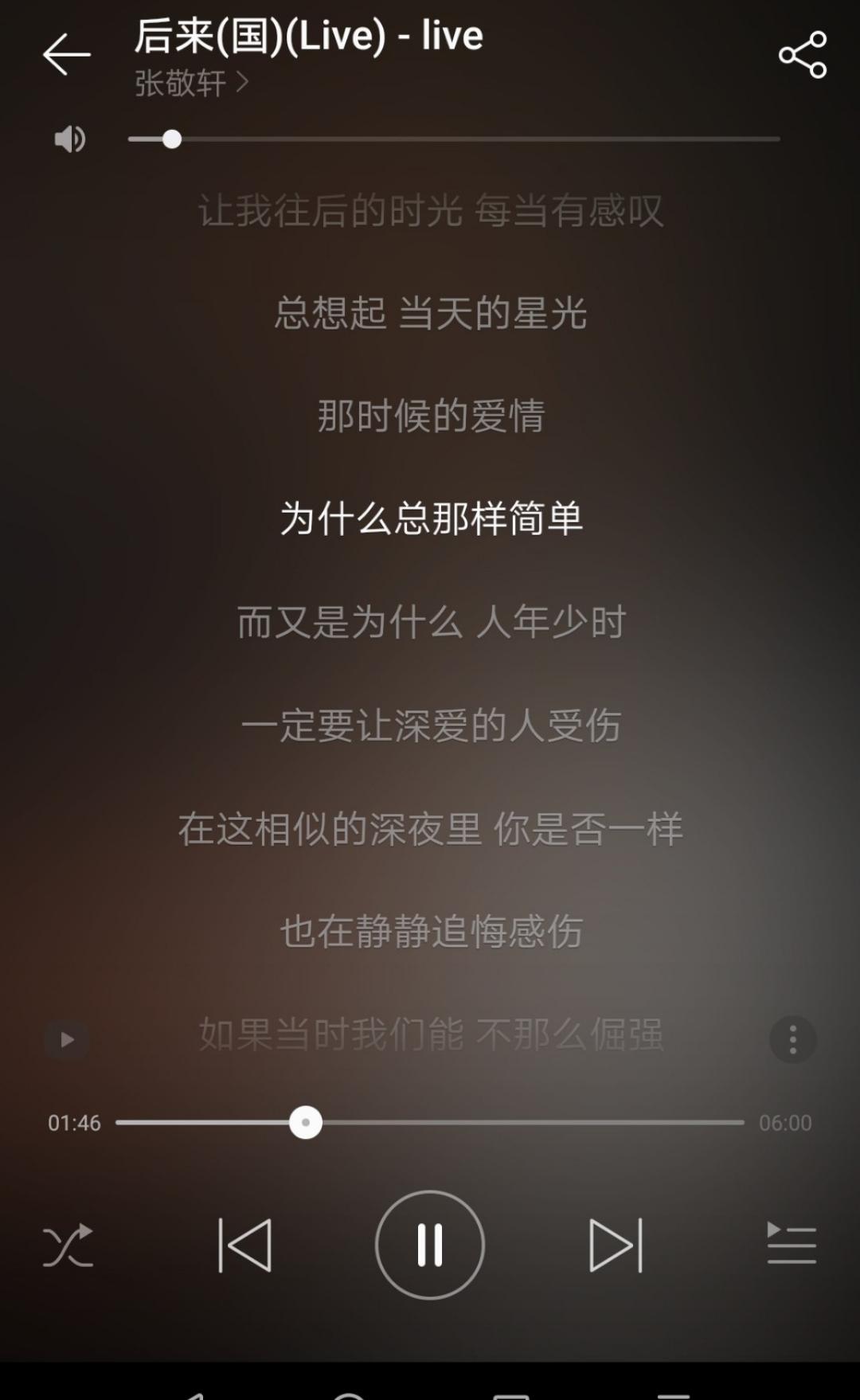Skip to the next track

pyautogui.click(x=616, y=1245)
